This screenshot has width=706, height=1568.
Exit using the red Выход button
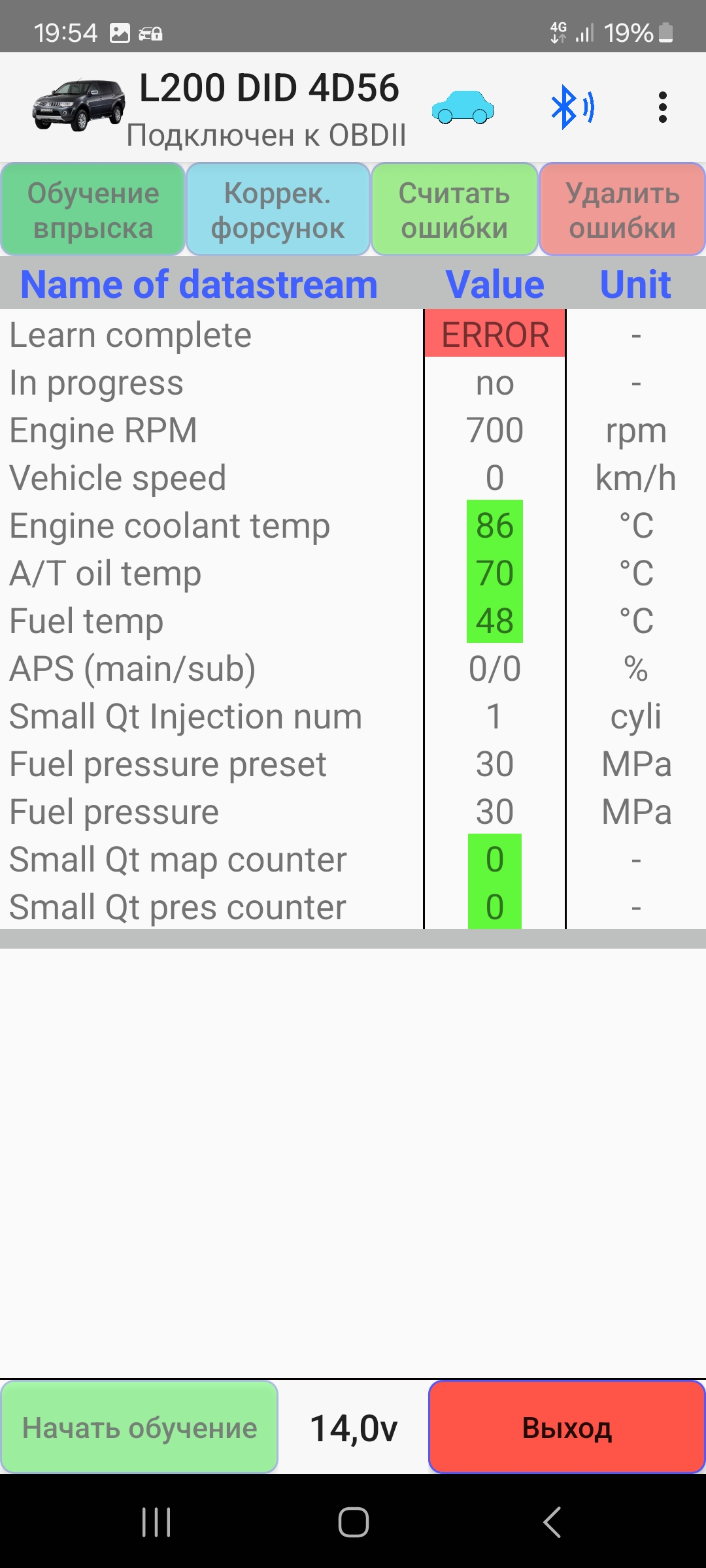coord(566,1428)
